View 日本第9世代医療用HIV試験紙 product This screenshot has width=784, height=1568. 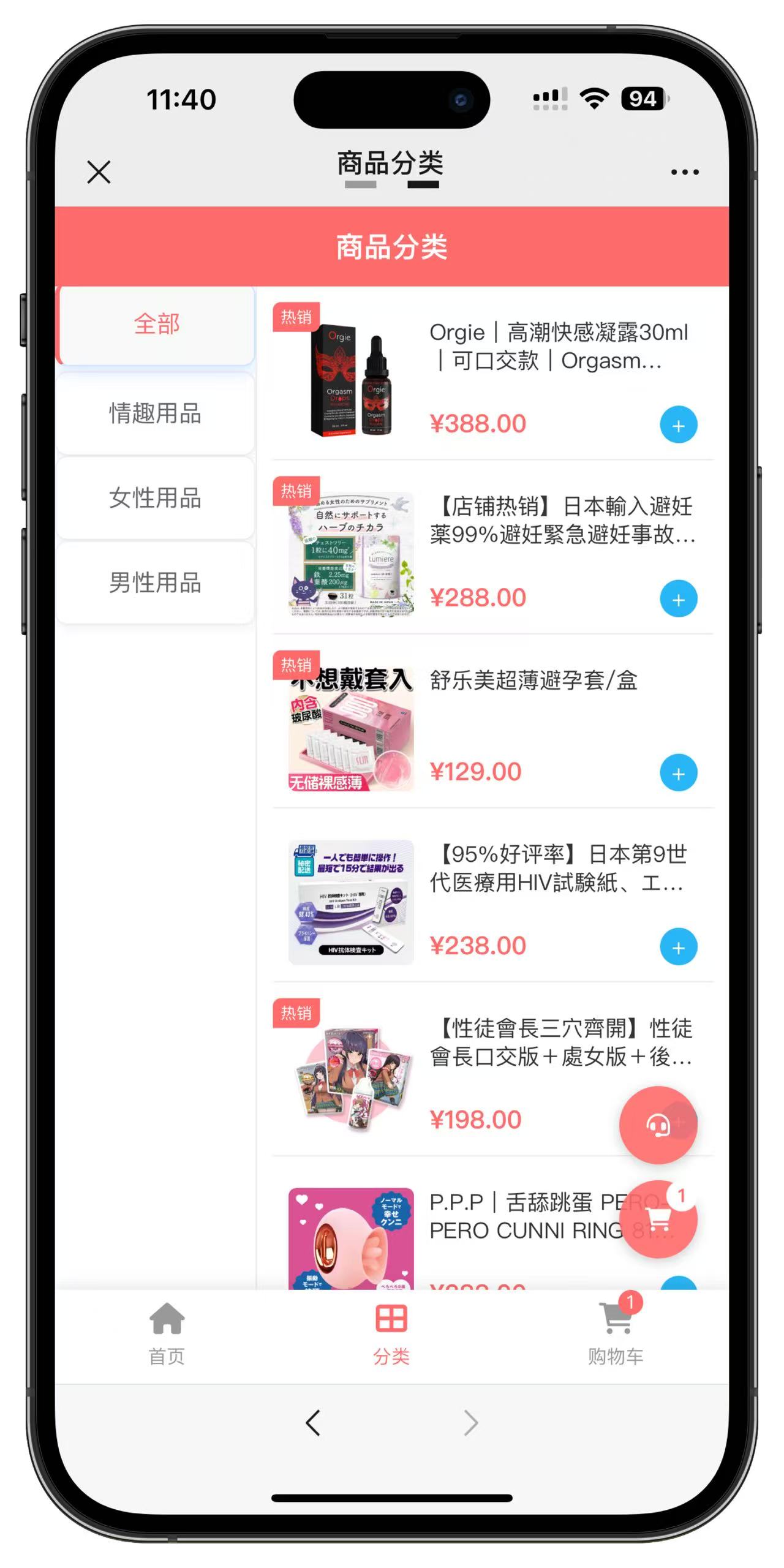557,869
